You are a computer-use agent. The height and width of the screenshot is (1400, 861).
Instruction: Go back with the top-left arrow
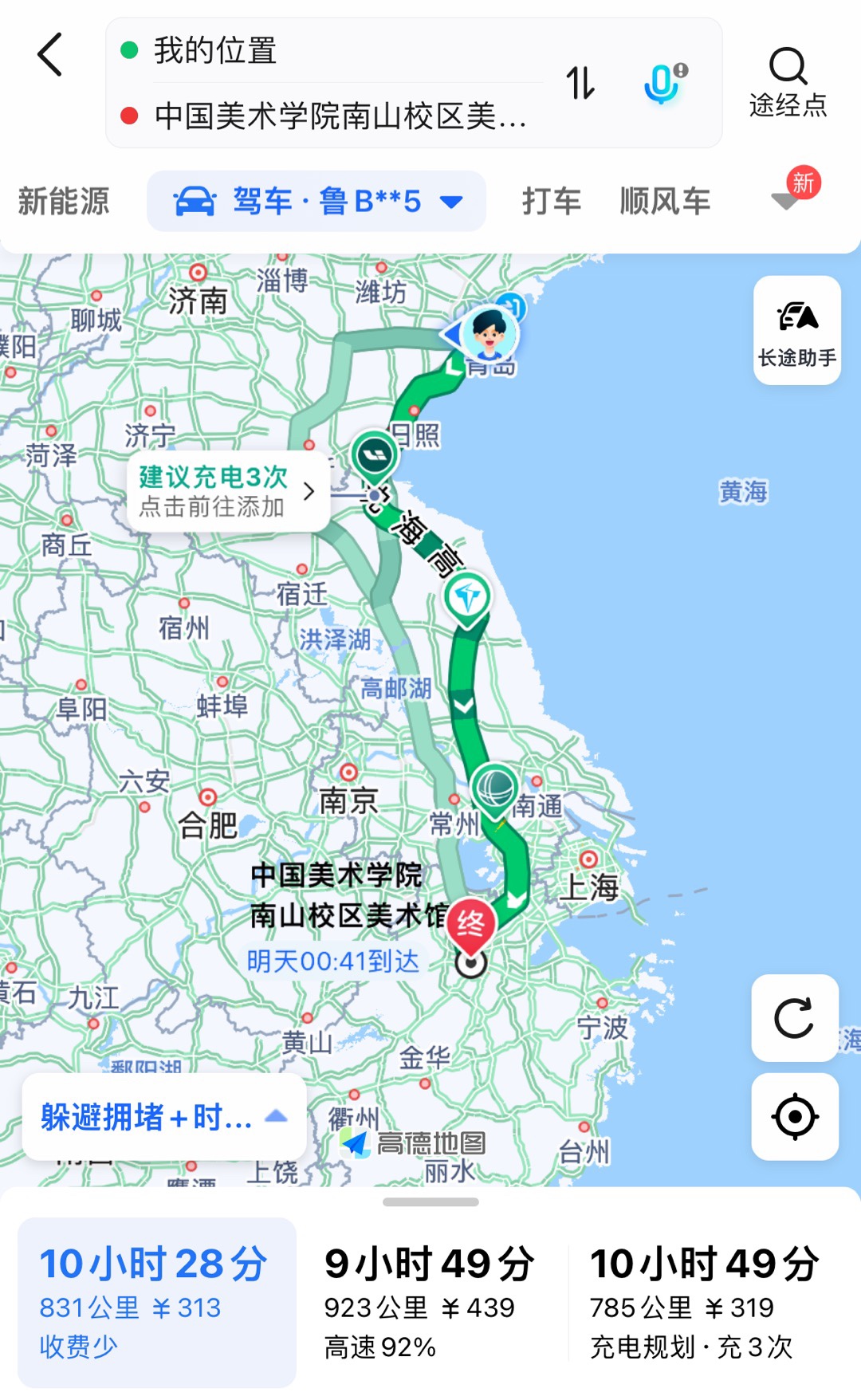[x=50, y=55]
